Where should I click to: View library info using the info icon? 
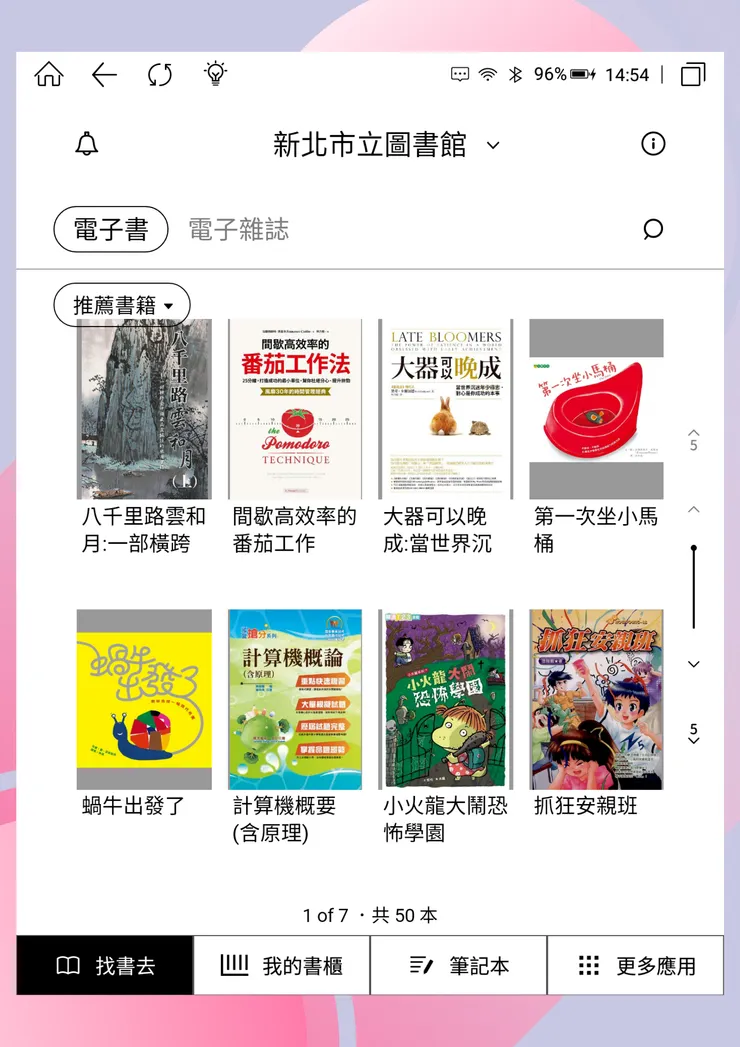tap(653, 144)
